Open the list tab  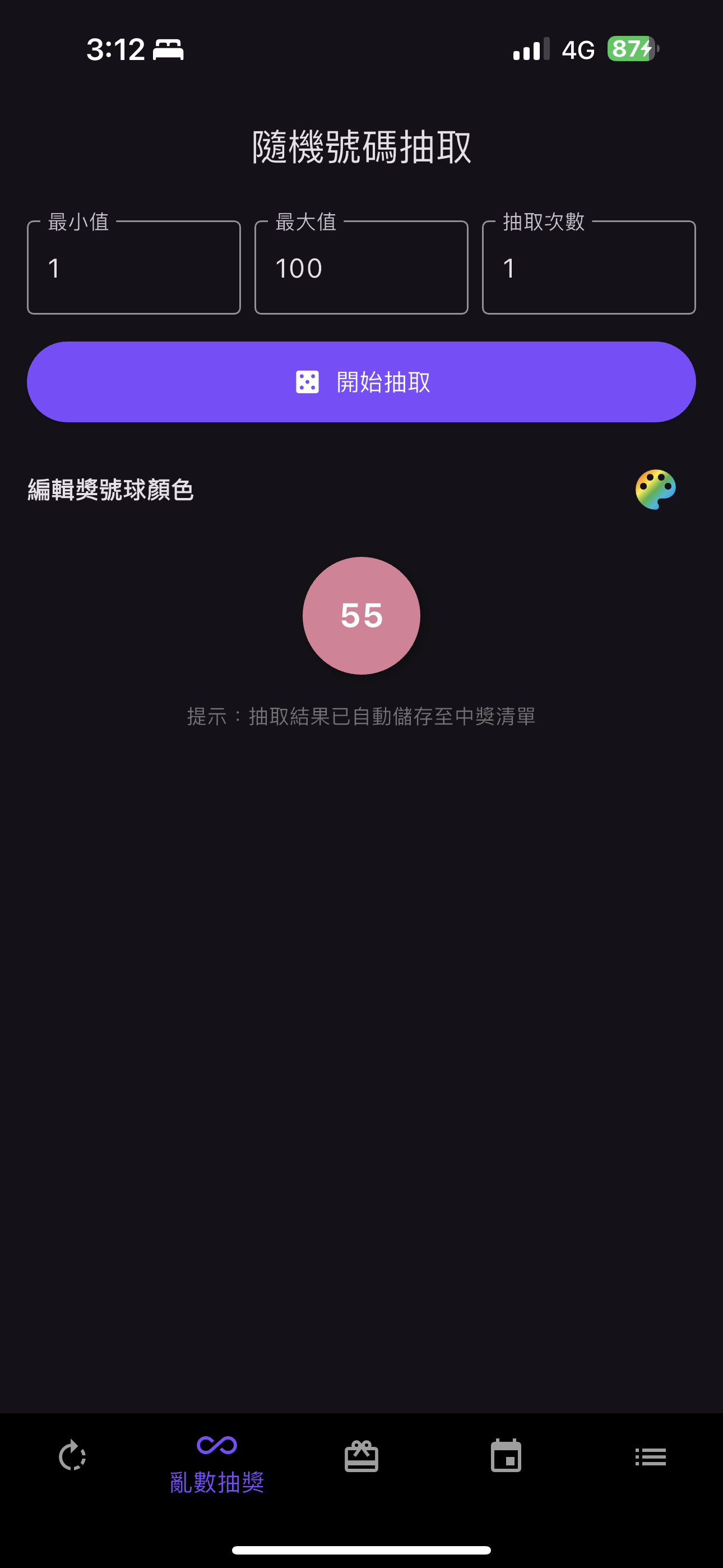coord(650,1457)
